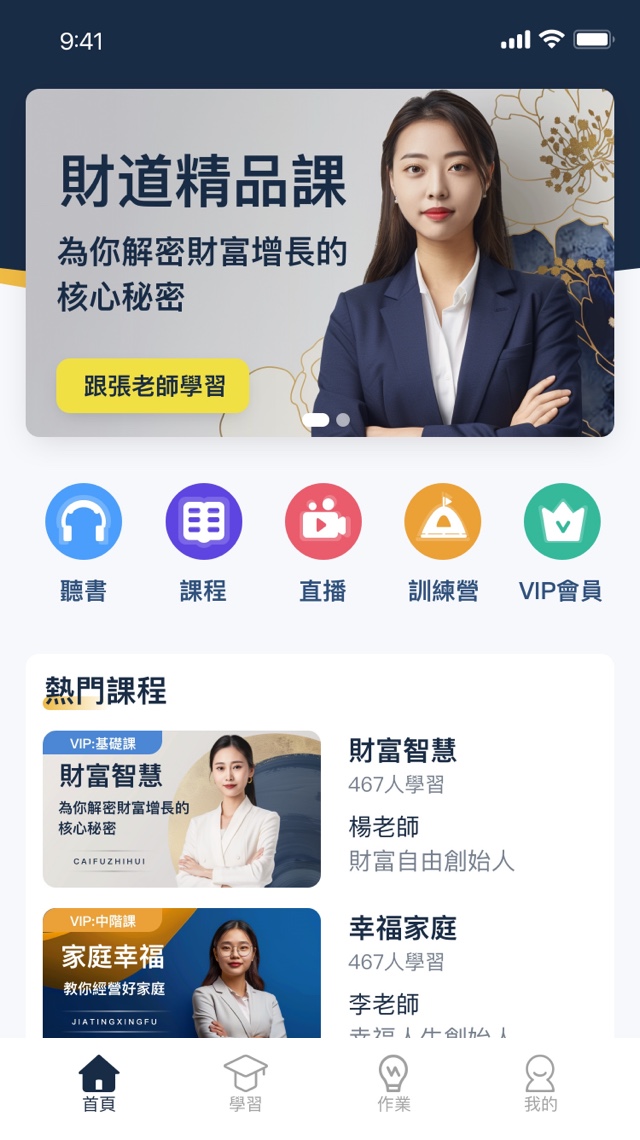
Task: Switch to the 我的 tab
Action: click(540, 1084)
